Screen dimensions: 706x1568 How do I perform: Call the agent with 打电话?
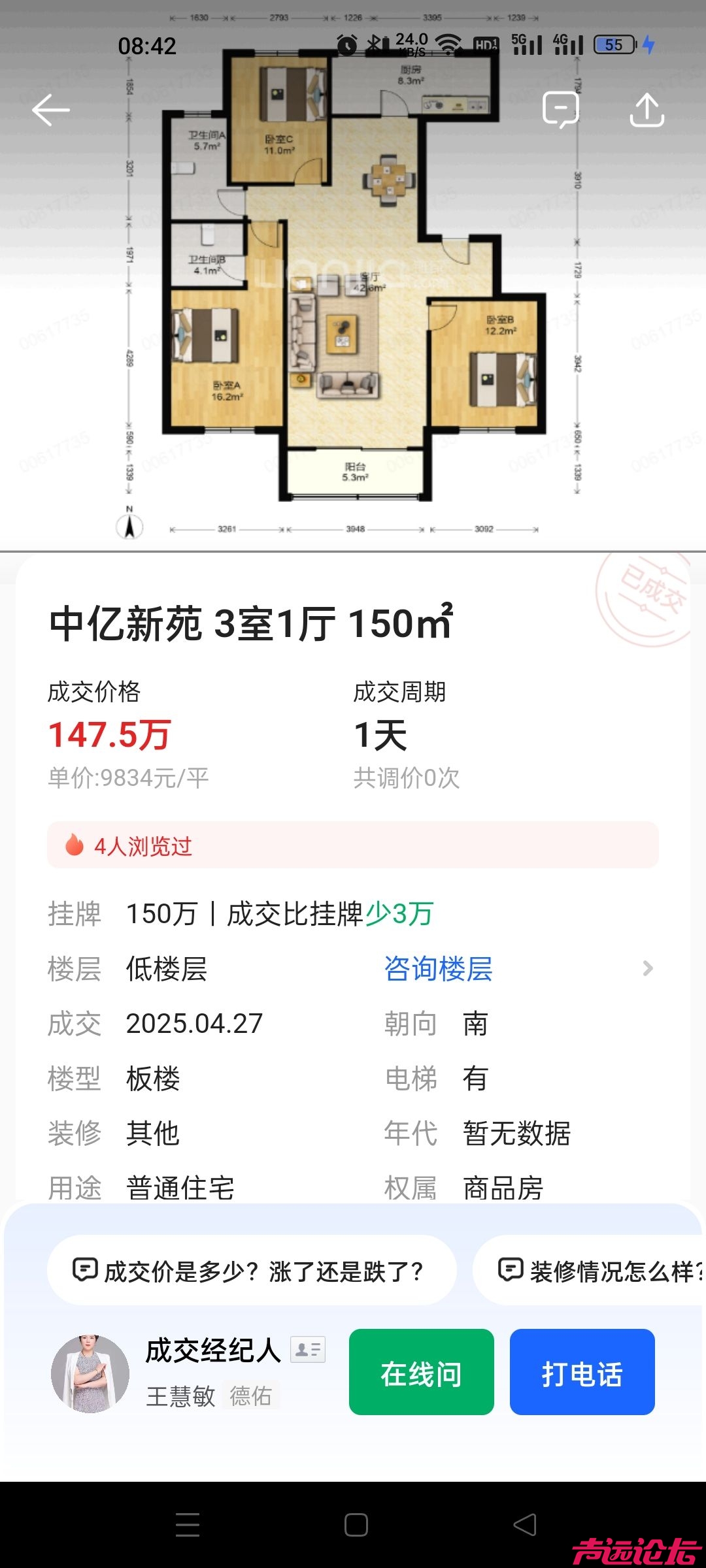coord(582,1373)
